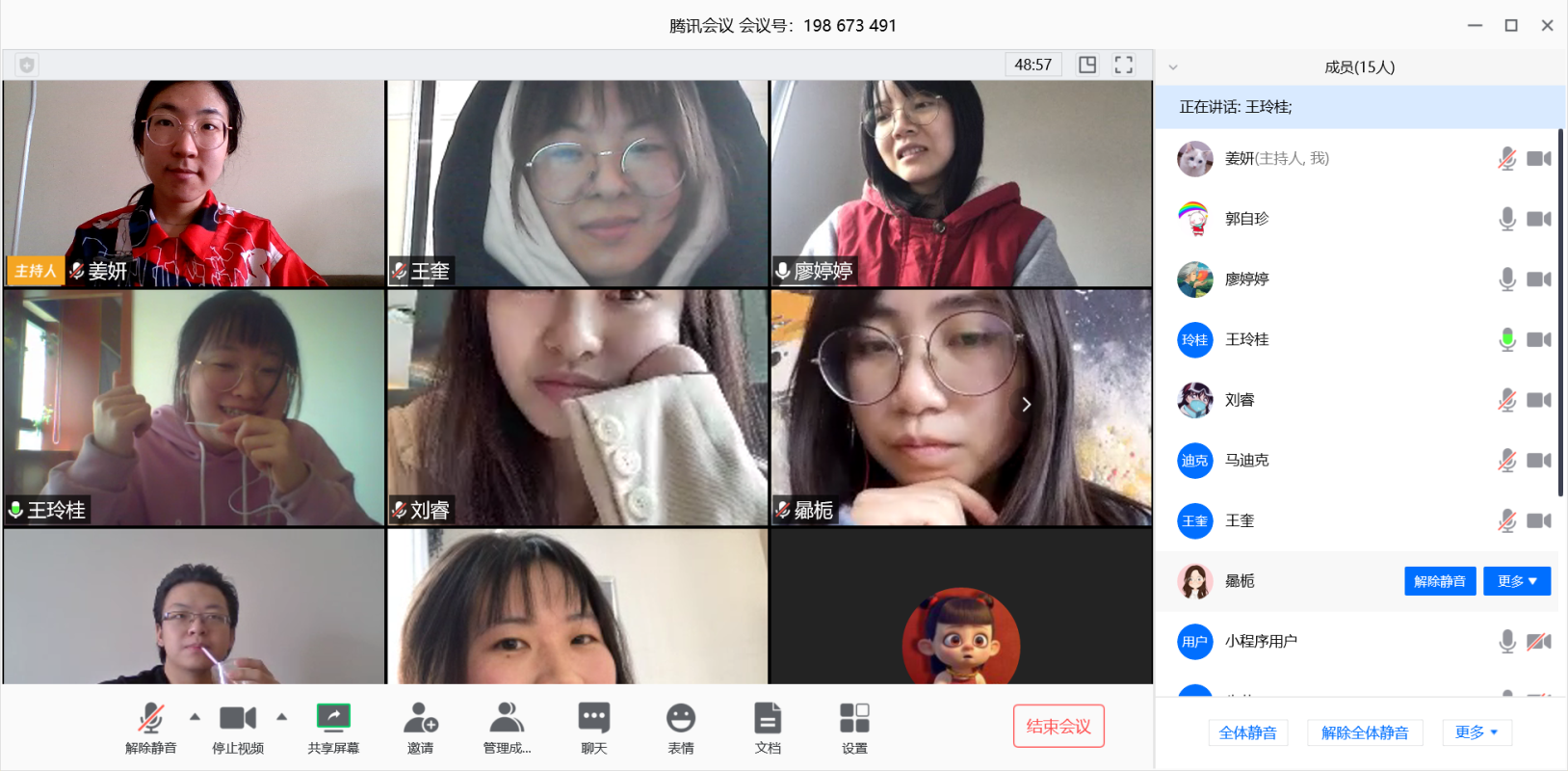The height and width of the screenshot is (771, 1568).
Task: Open the 表情 emoji reactions
Action: click(x=681, y=728)
